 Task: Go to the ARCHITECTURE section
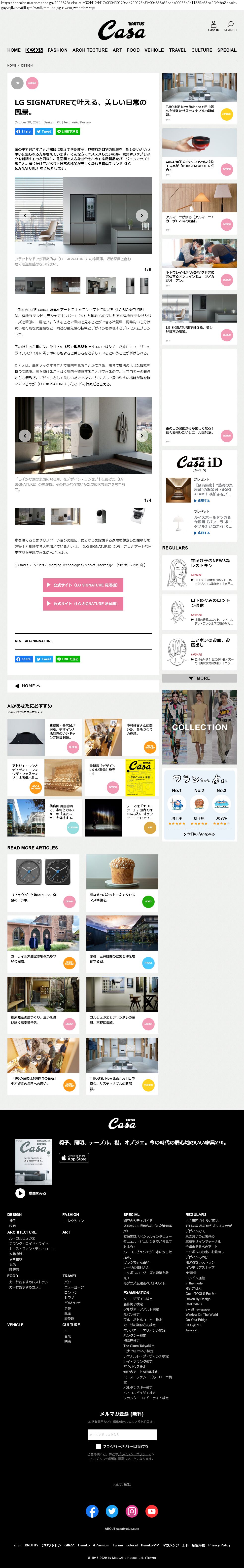pos(90,50)
